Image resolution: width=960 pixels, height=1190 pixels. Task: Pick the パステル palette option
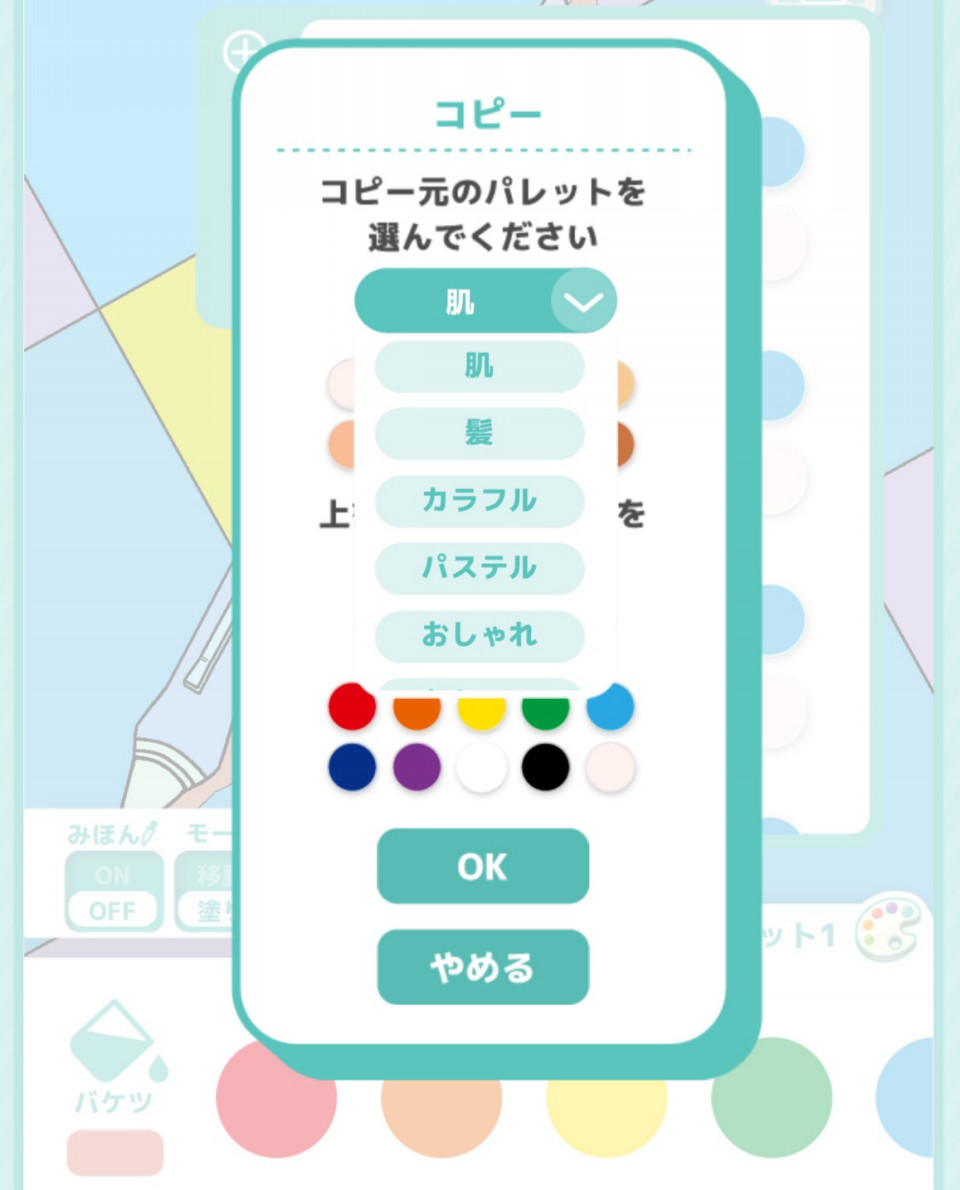click(x=479, y=568)
